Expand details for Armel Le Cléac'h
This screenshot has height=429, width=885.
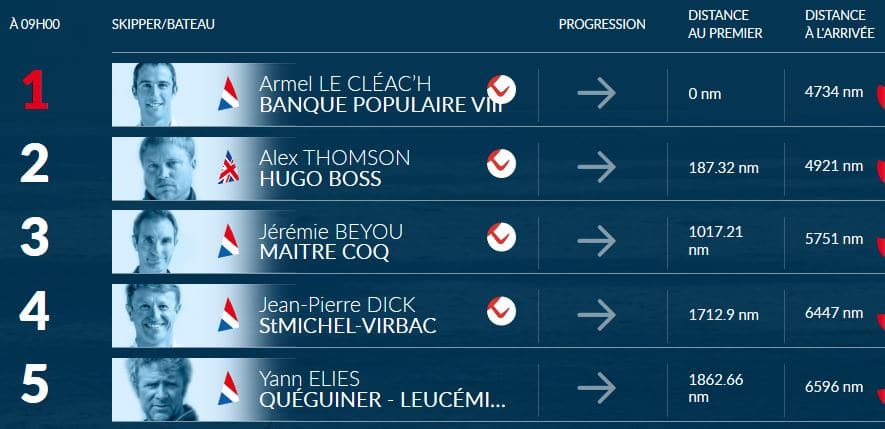[x=501, y=90]
